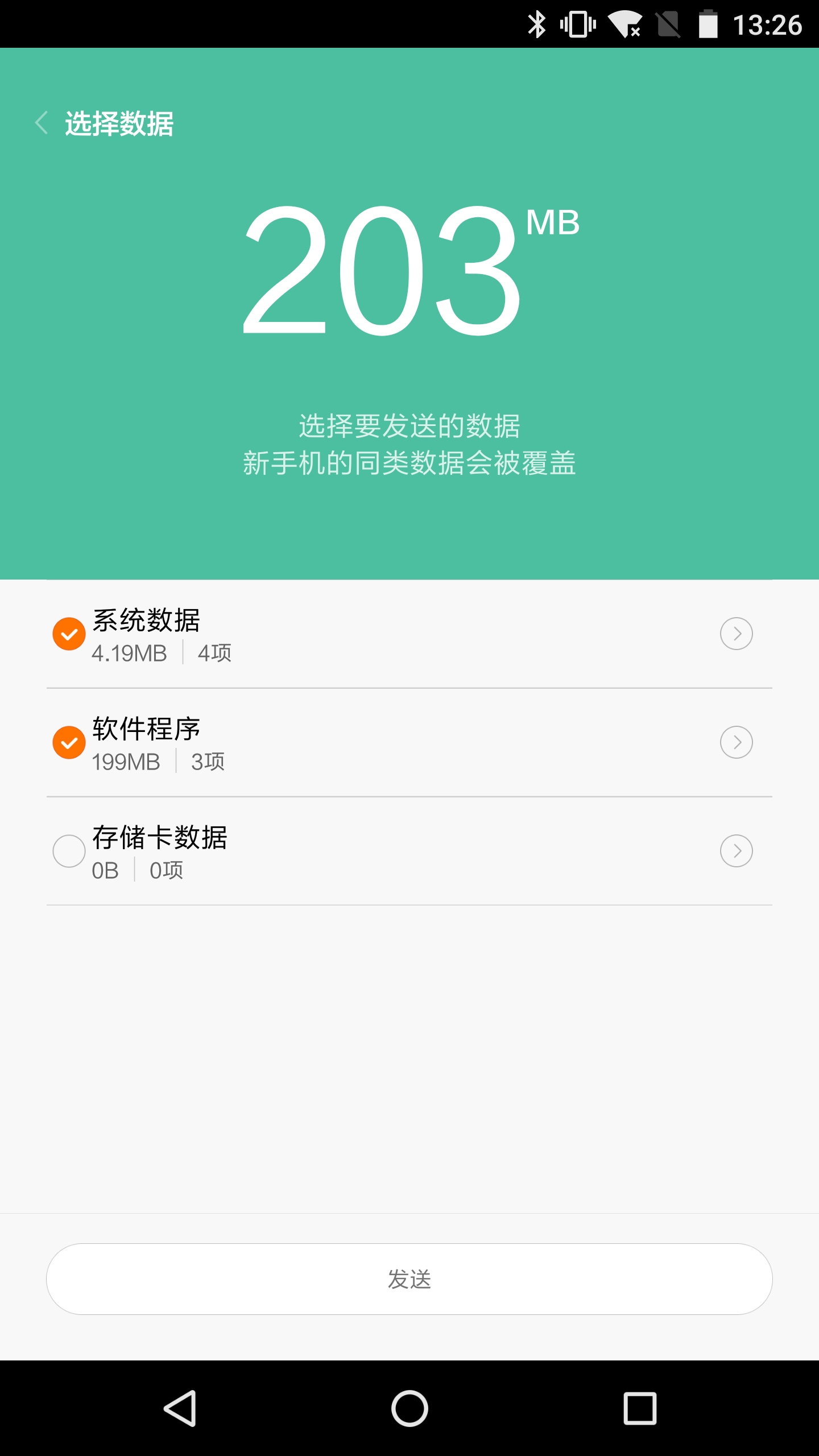Expand details for 软件程序
Viewport: 819px width, 1456px height.
pos(737,742)
